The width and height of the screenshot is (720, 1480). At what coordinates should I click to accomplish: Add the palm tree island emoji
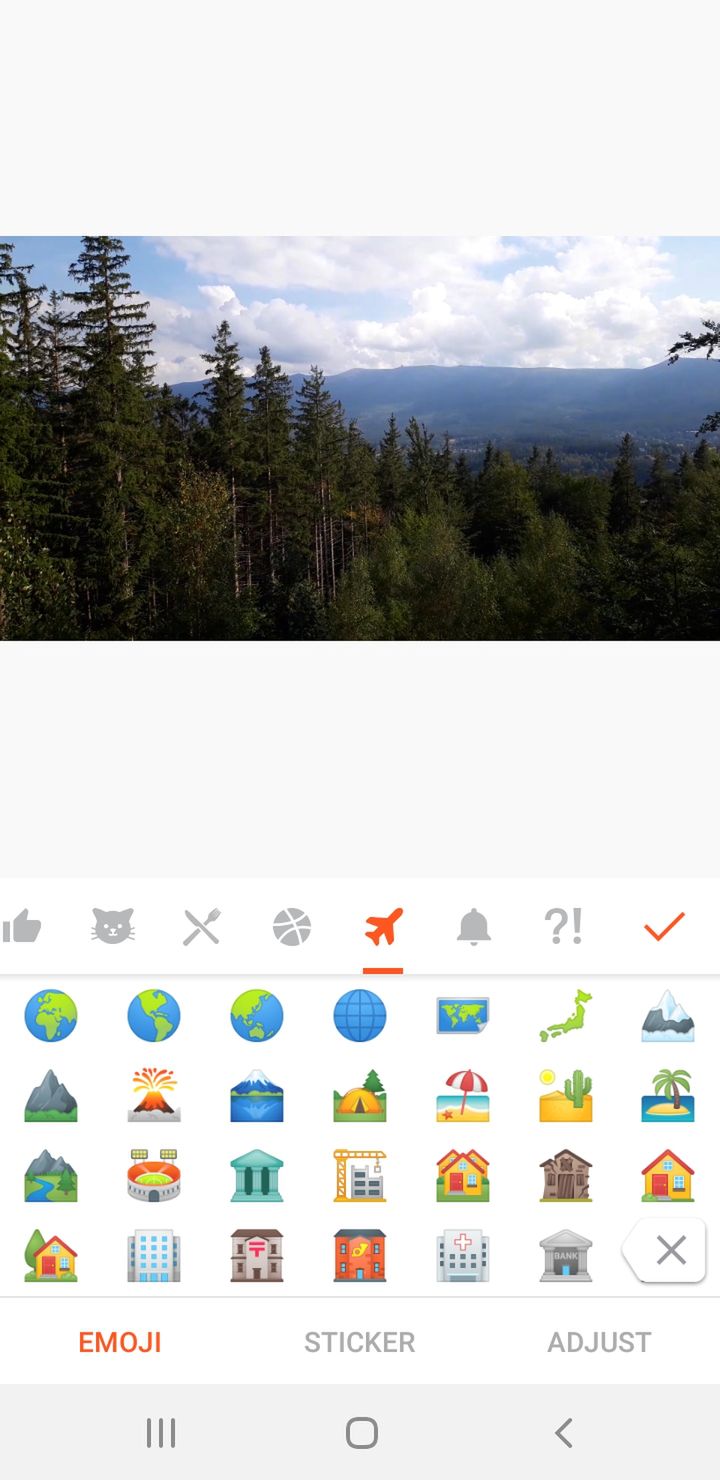668,1095
